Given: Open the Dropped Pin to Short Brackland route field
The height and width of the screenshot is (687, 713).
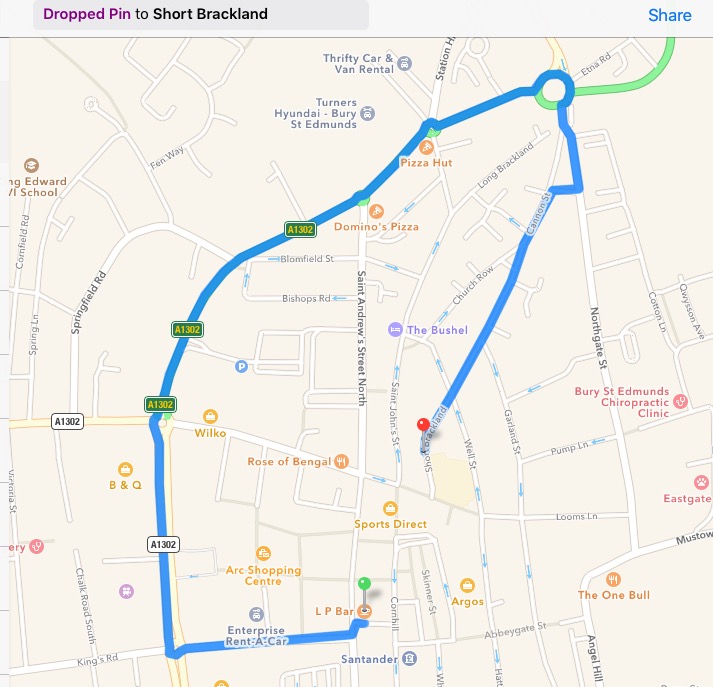Looking at the screenshot, I should pos(200,15).
